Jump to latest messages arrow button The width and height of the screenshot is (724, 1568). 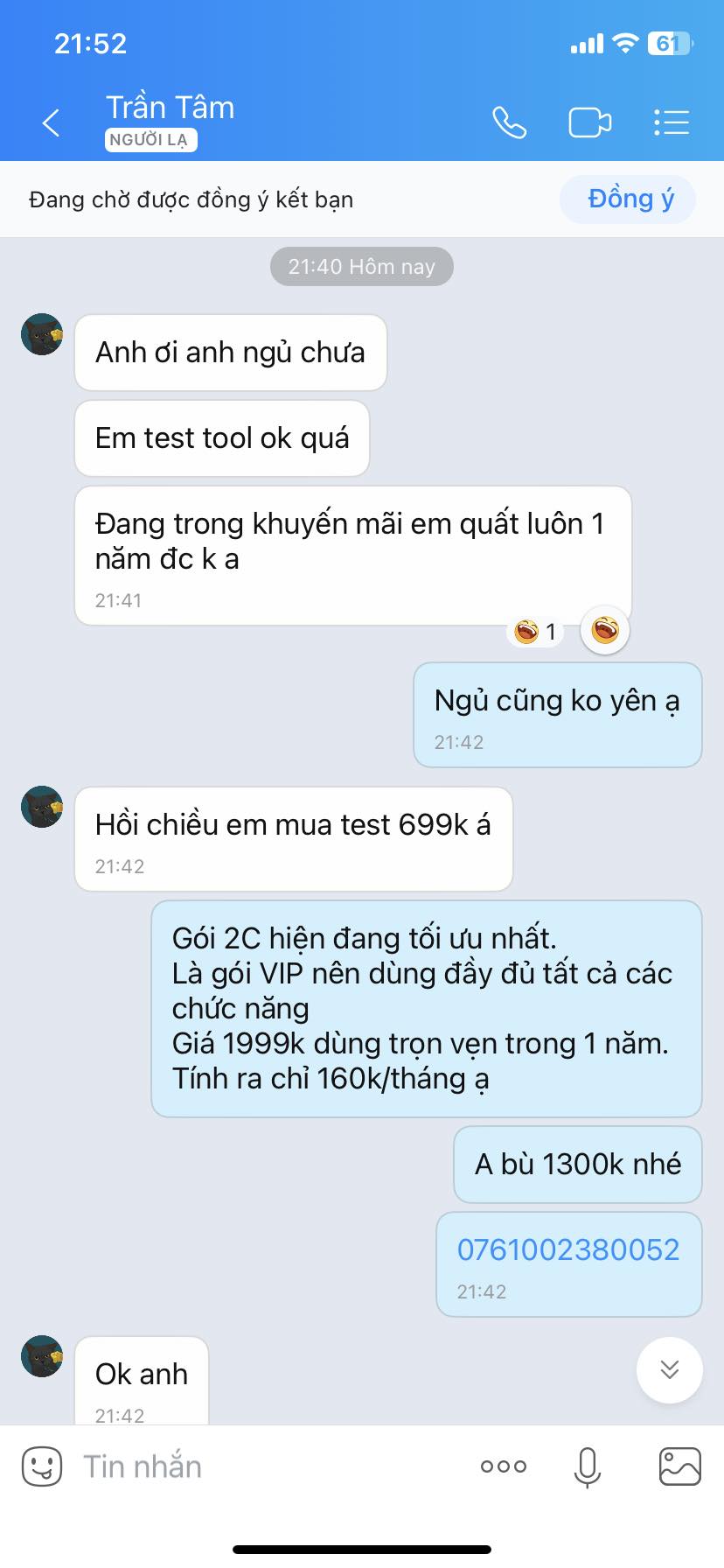[670, 1370]
